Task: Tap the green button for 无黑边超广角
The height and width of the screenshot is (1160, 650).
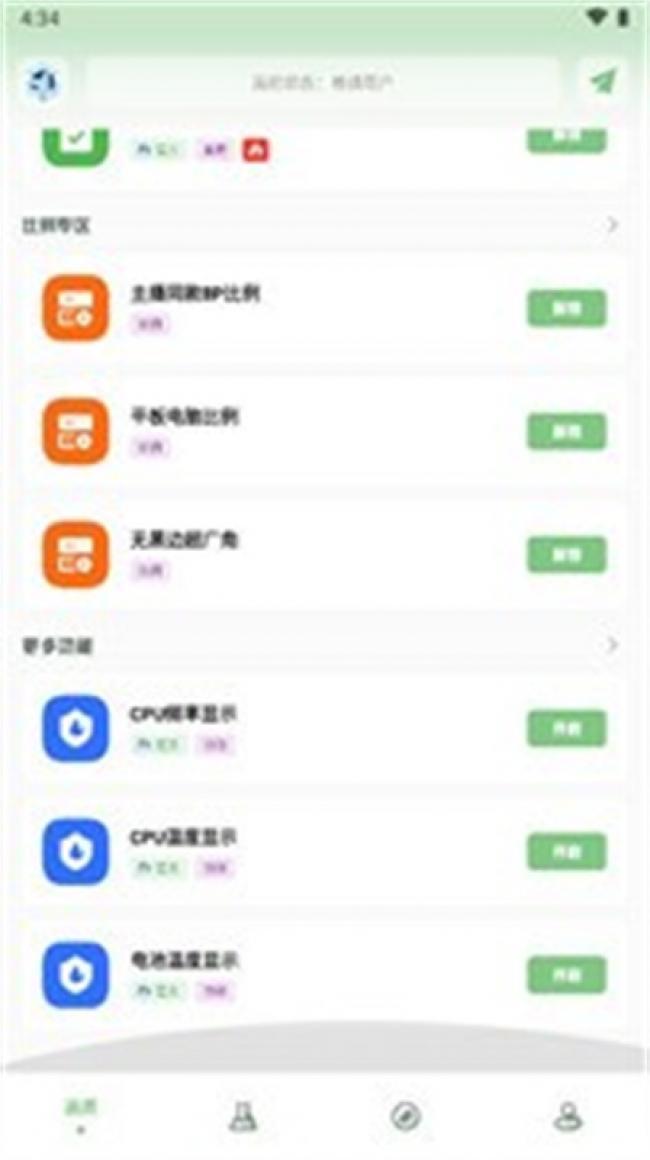Action: (x=566, y=555)
